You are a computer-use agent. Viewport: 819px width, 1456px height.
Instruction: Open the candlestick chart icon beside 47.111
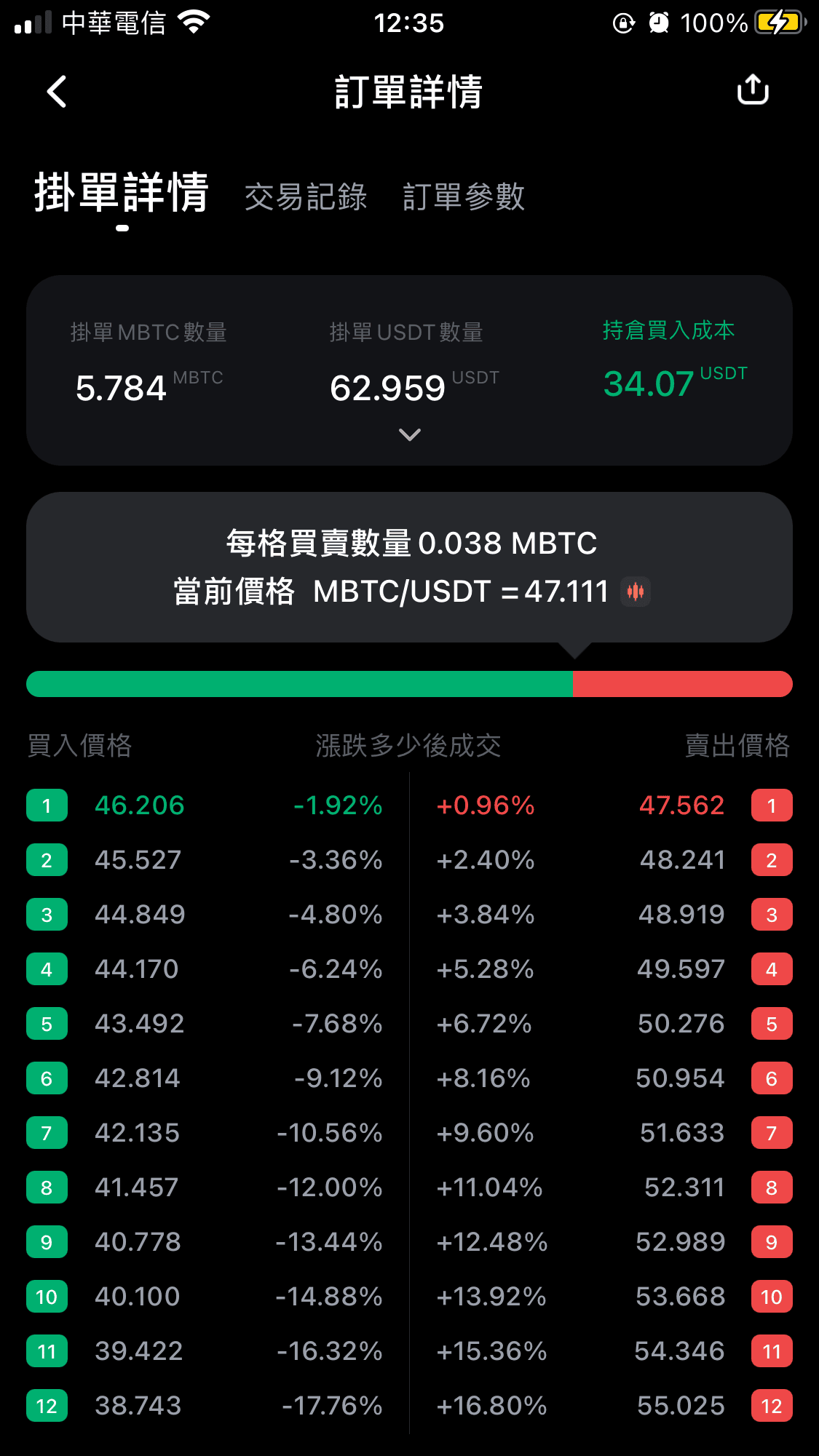[636, 592]
